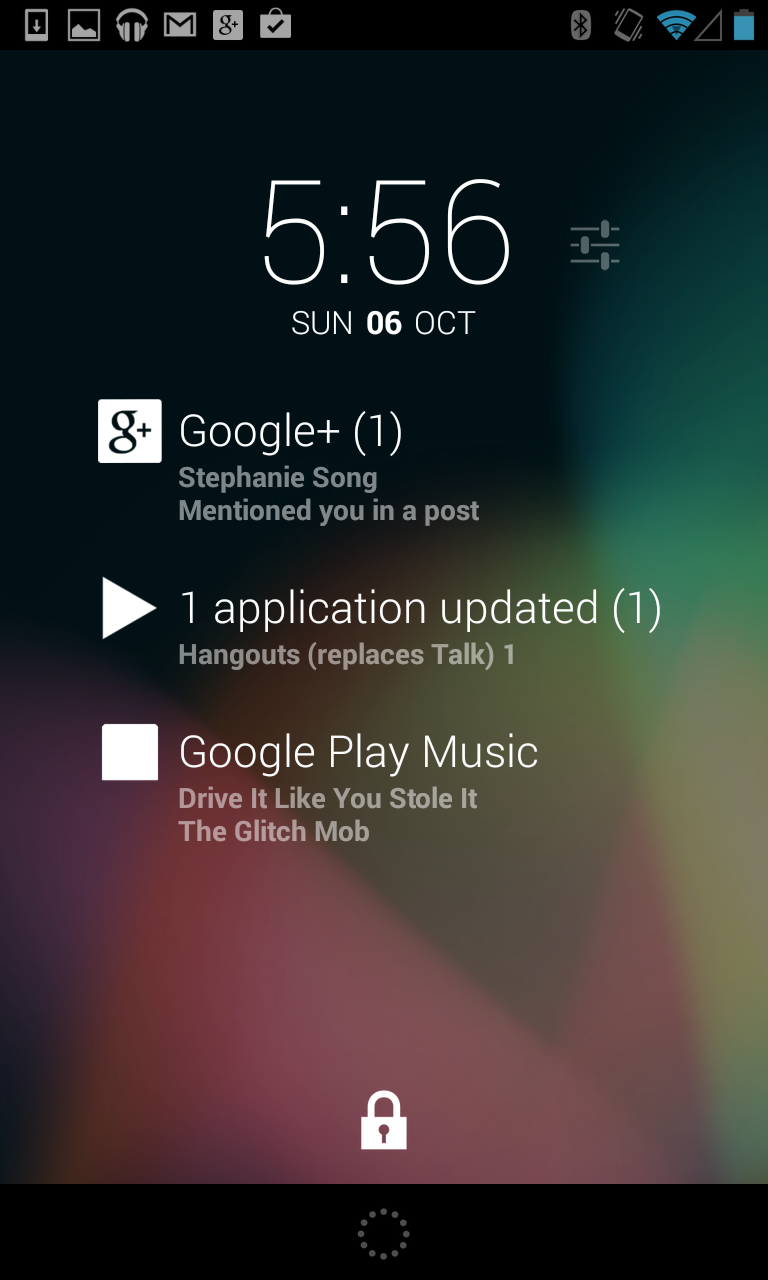The image size is (768, 1280).
Task: Toggle the Wi-Fi signal indicator
Action: point(676,25)
